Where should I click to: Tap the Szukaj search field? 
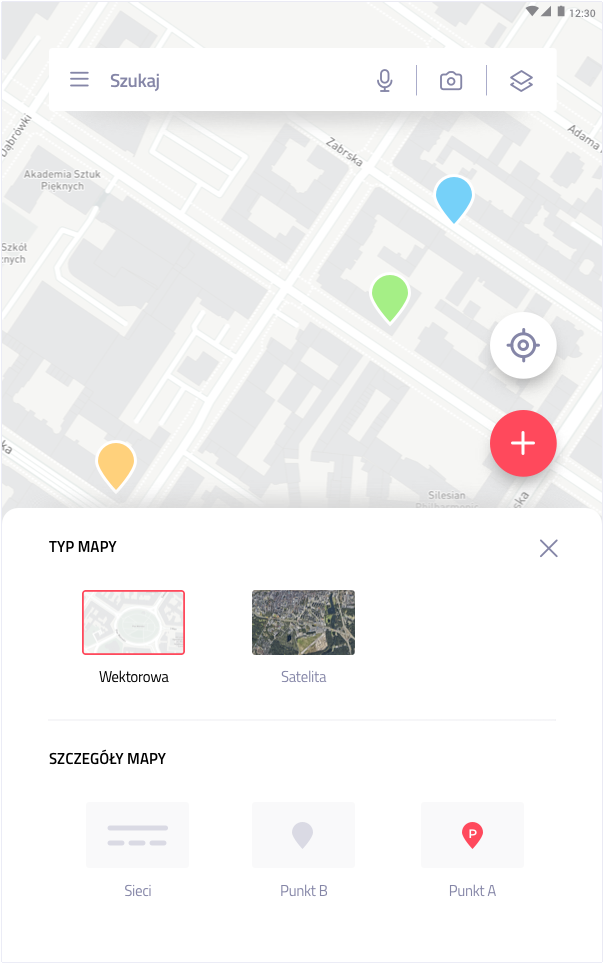(230, 80)
